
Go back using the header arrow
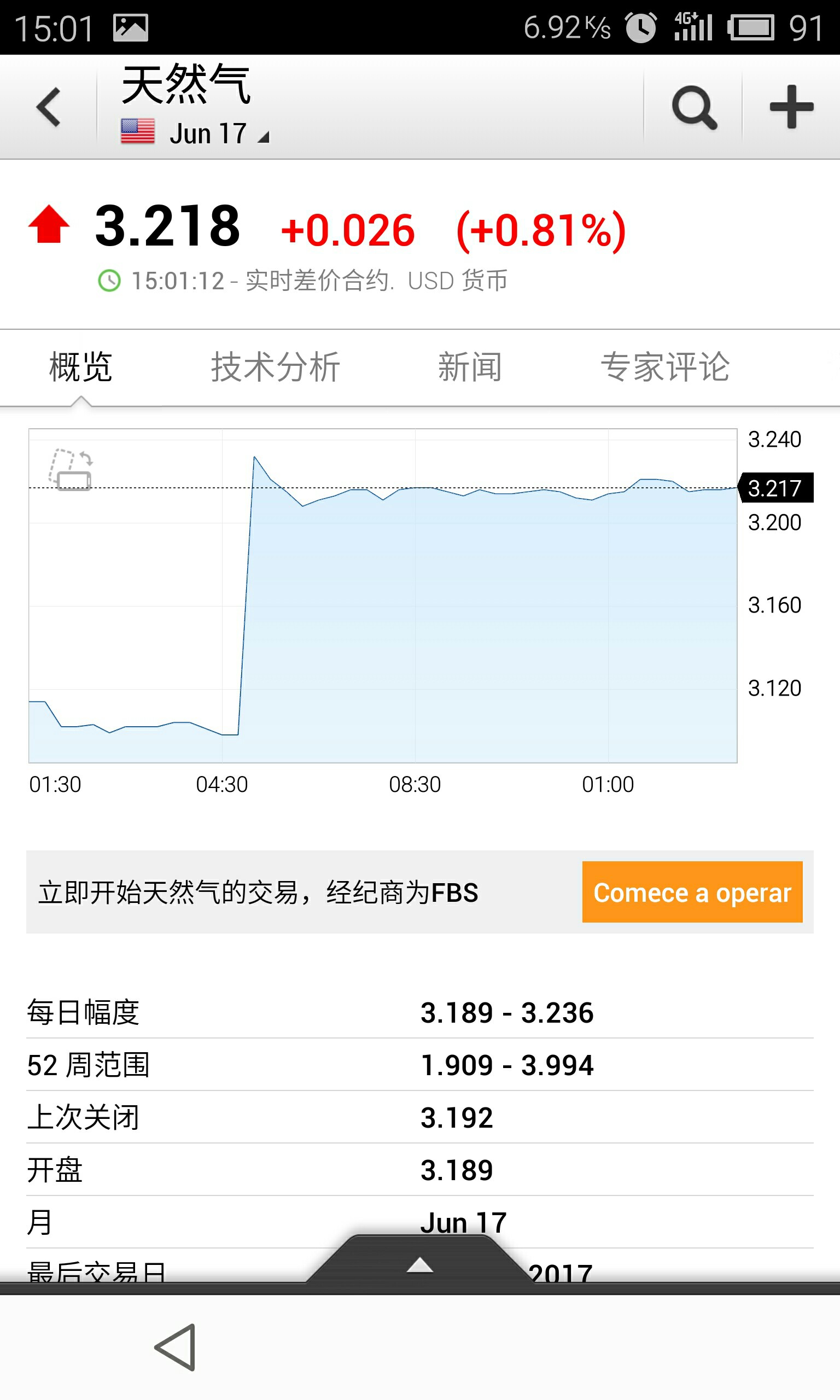pos(49,107)
